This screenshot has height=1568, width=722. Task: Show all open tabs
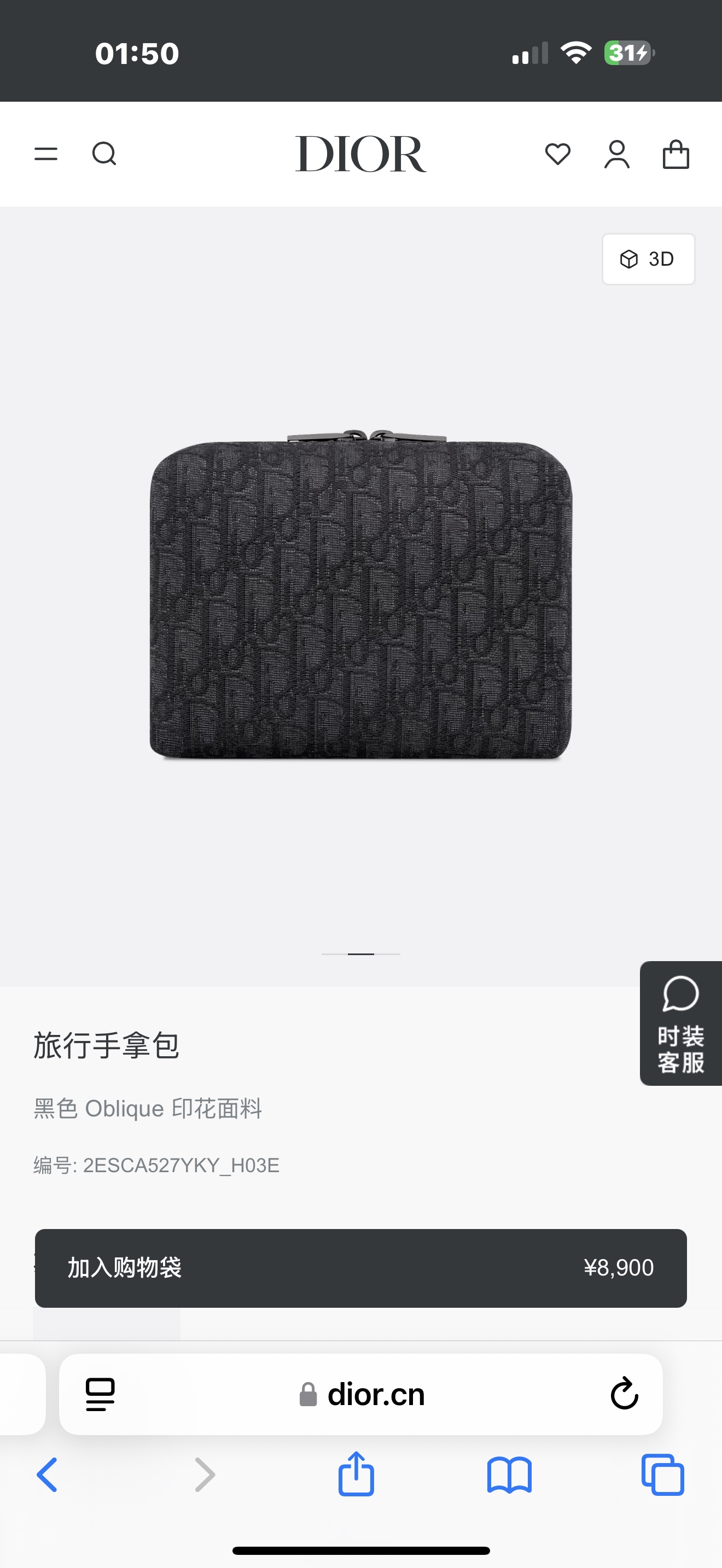[x=663, y=1475]
